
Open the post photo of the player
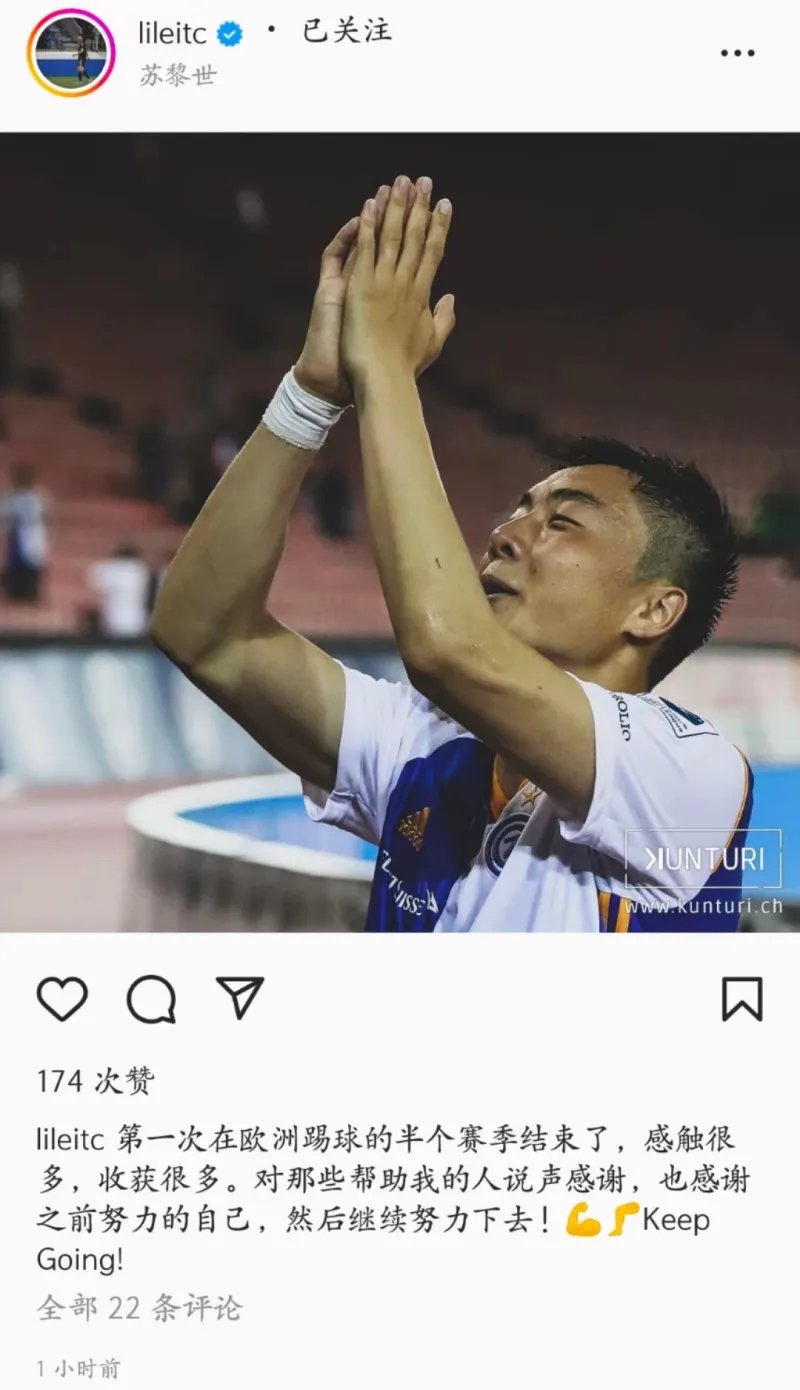pyautogui.click(x=400, y=532)
